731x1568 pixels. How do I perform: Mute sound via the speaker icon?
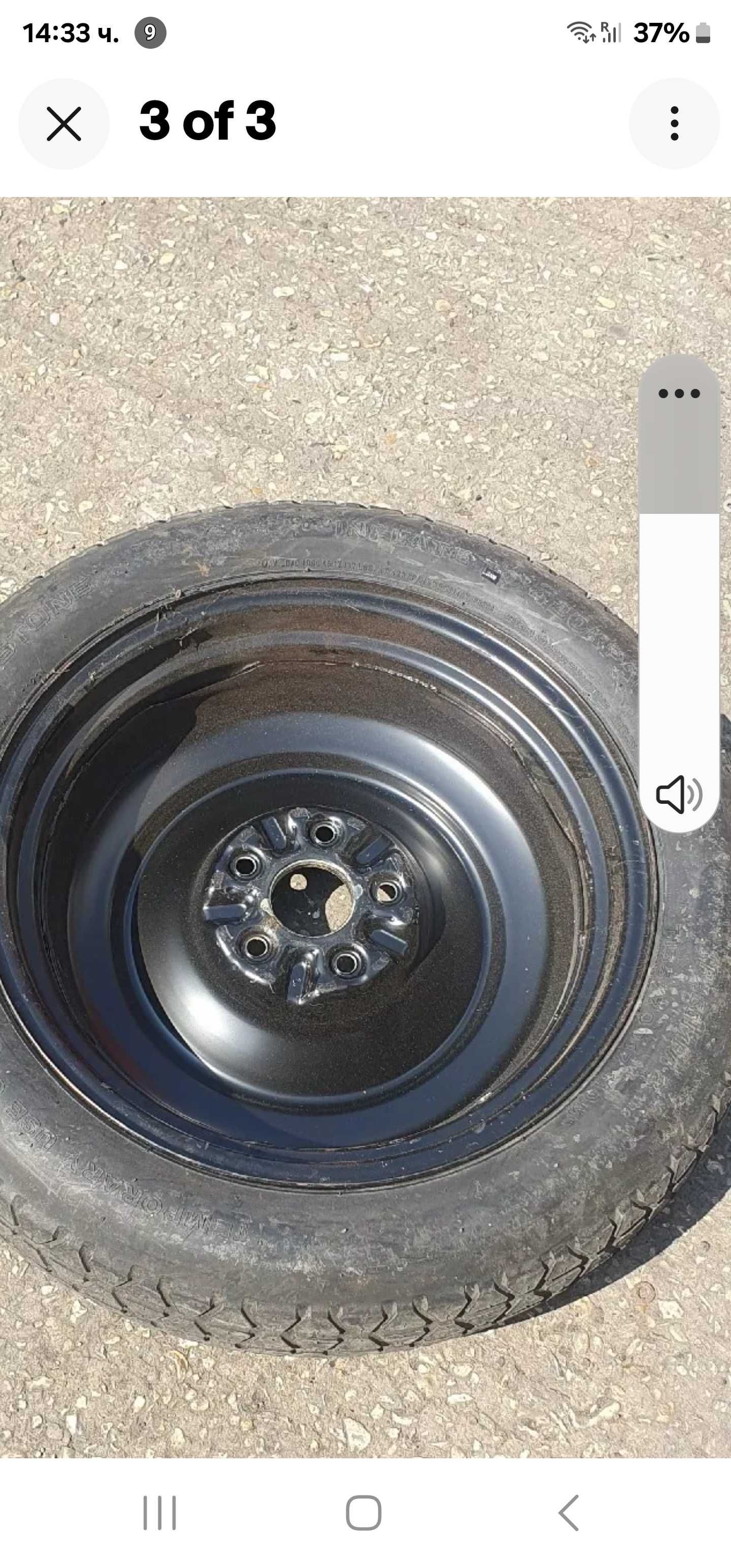coord(679,794)
